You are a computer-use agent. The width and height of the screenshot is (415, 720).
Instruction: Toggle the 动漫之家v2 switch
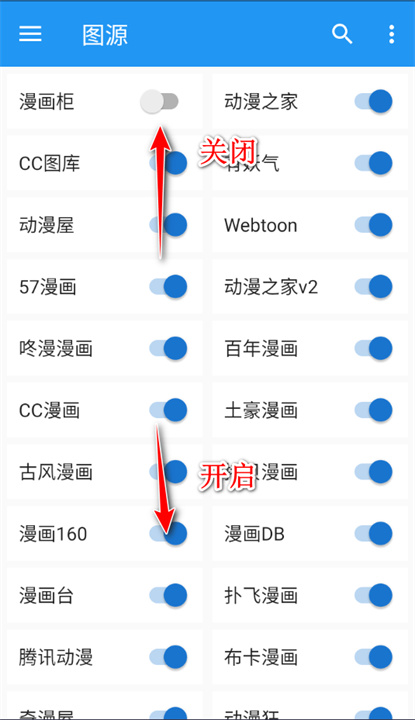click(374, 287)
